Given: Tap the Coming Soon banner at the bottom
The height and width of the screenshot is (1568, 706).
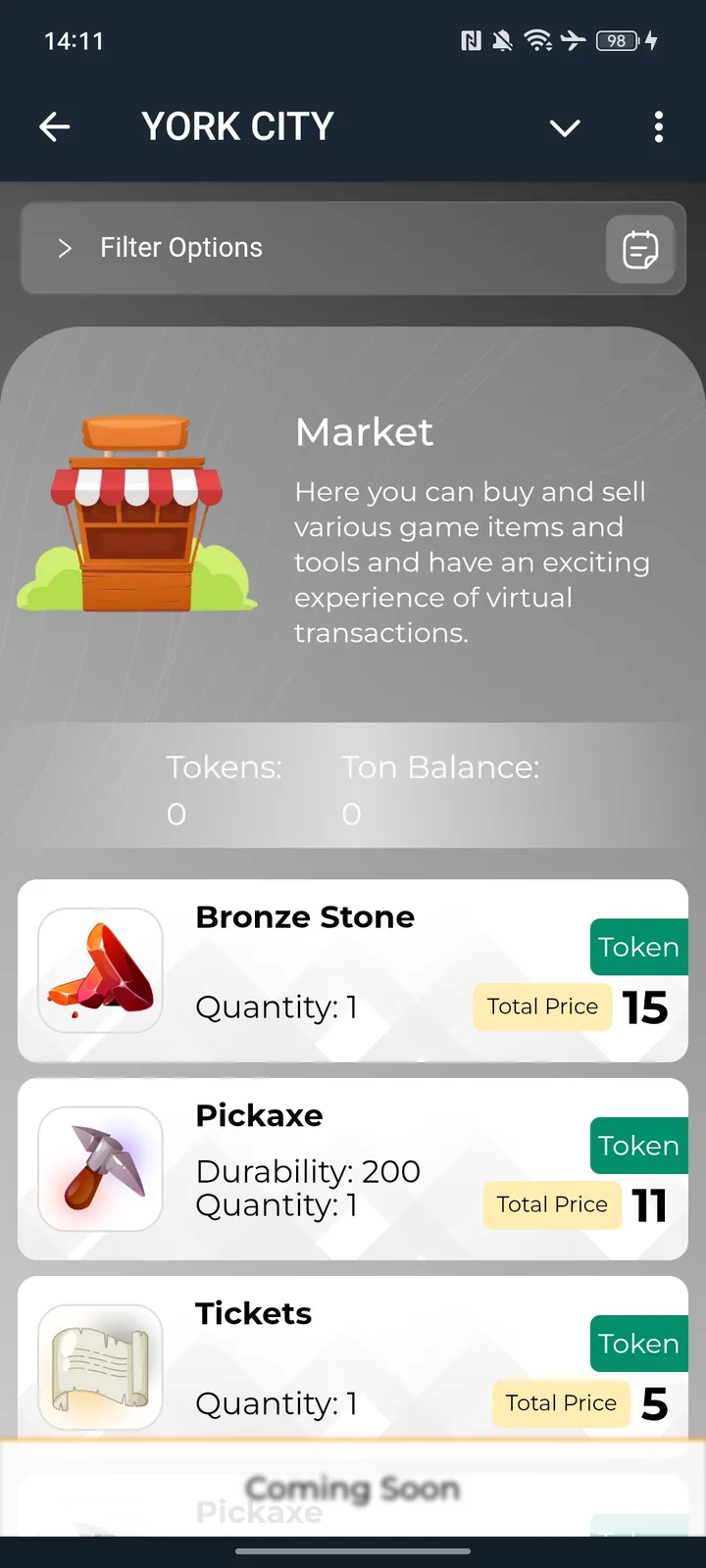Looking at the screenshot, I should tap(353, 1489).
